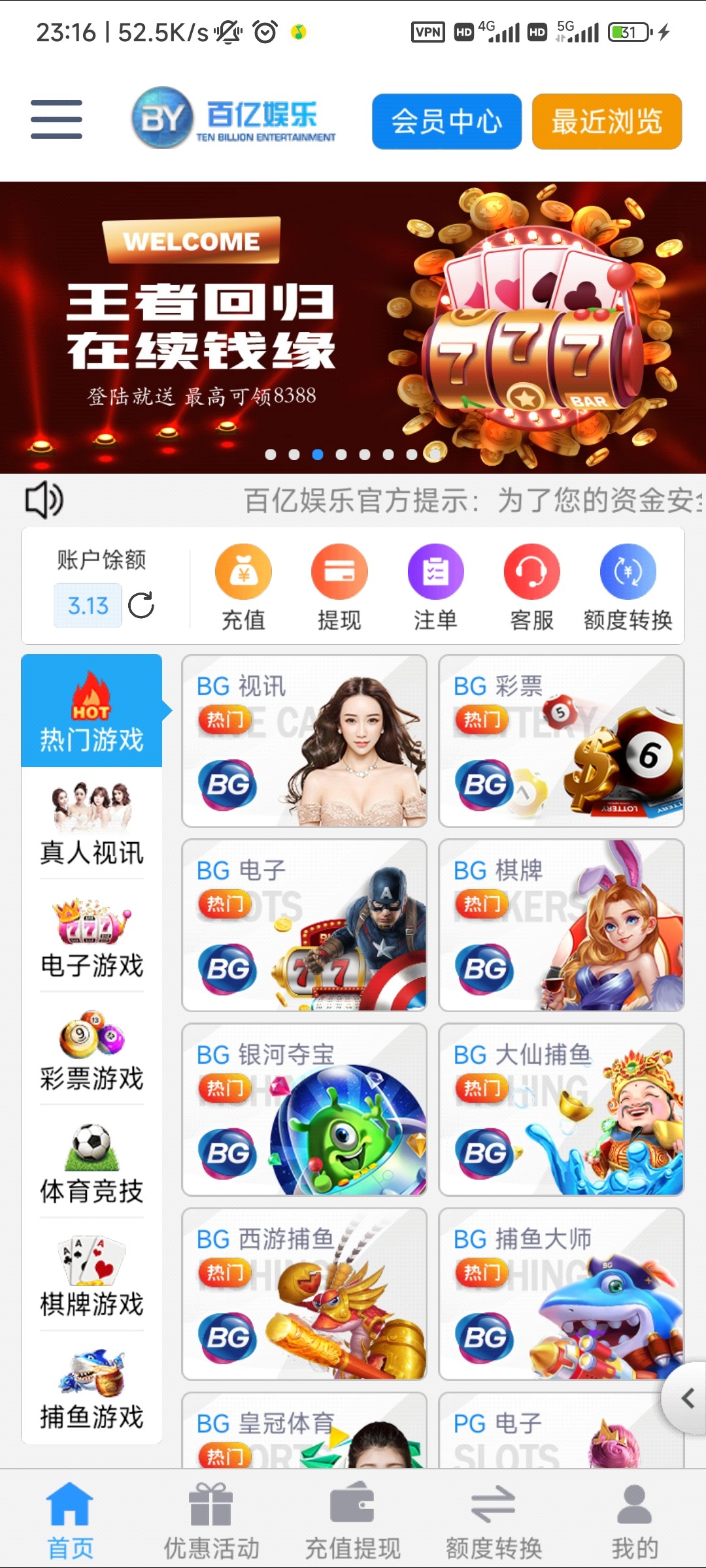Jump to third banner via carousel dot
Screen dimensions: 706x1568
click(x=318, y=453)
